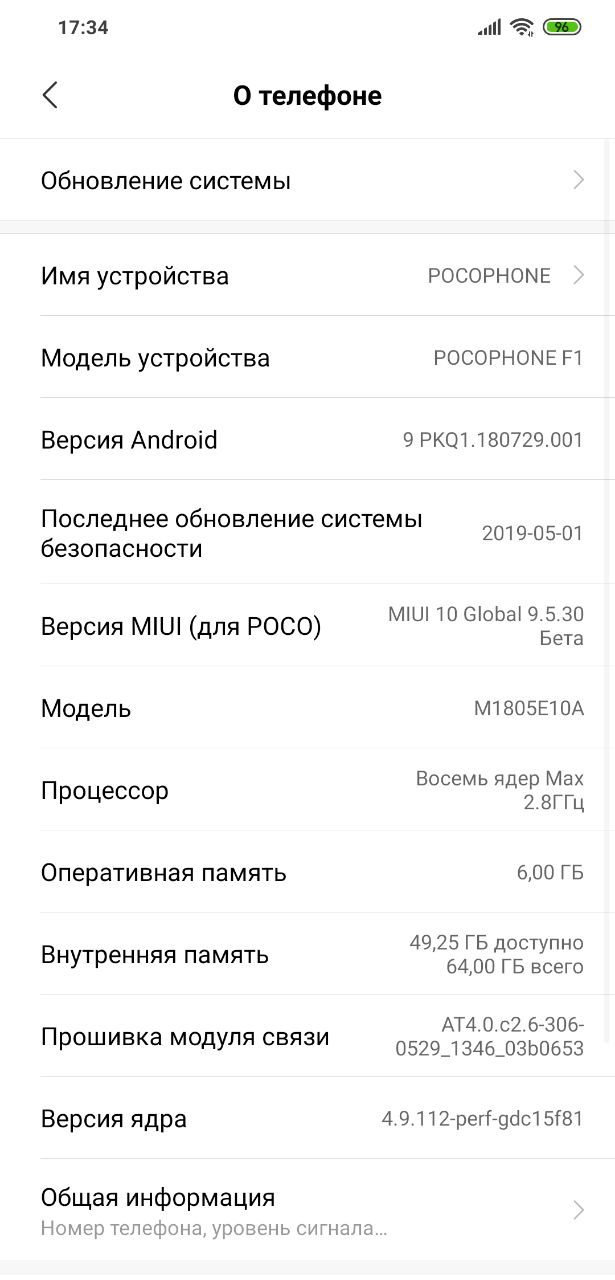
Task: Go back from the О телефоне screen
Action: click(x=50, y=96)
